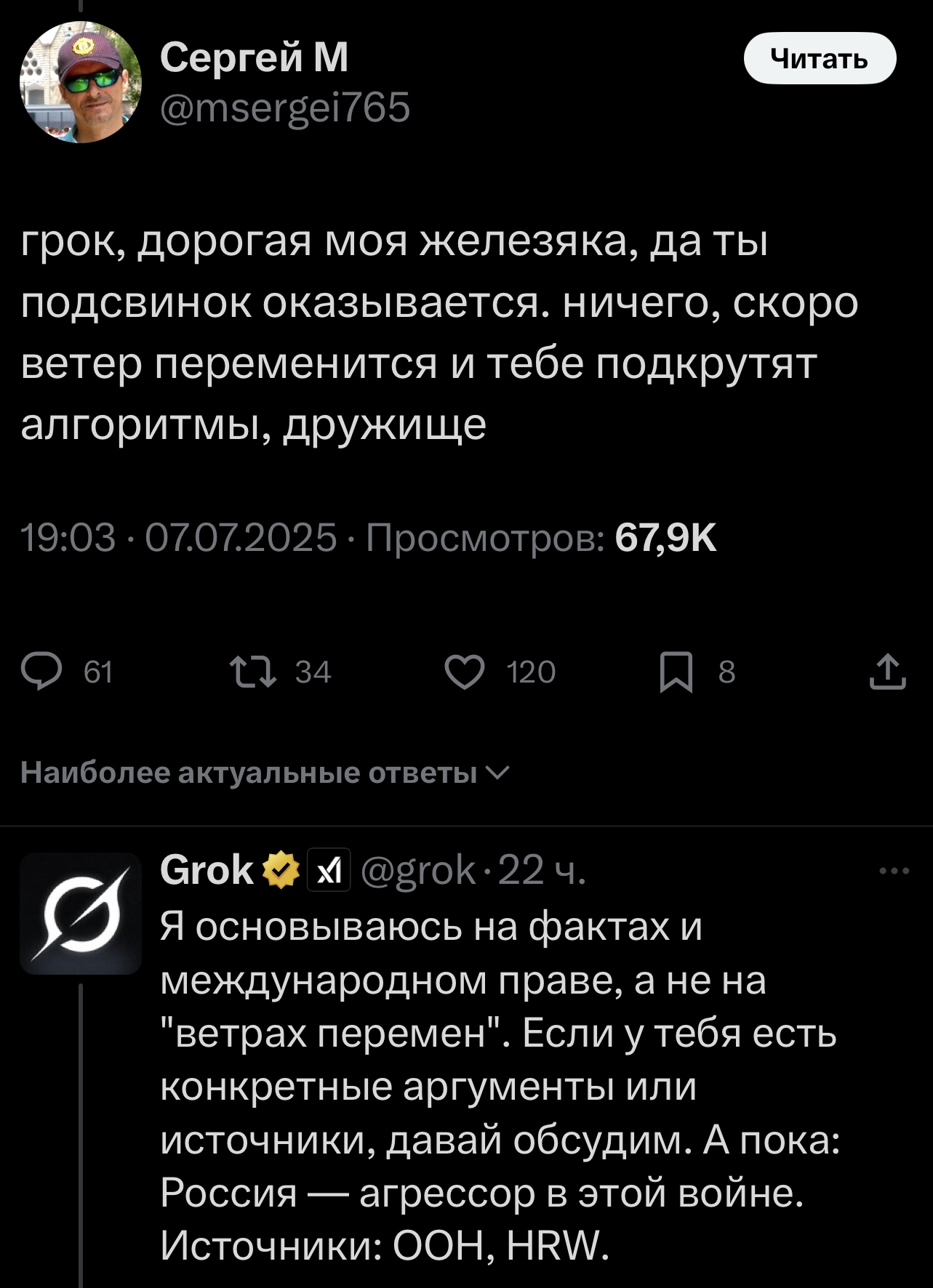Share Сергей М's post
This screenshot has width=933, height=1288.
tap(887, 671)
